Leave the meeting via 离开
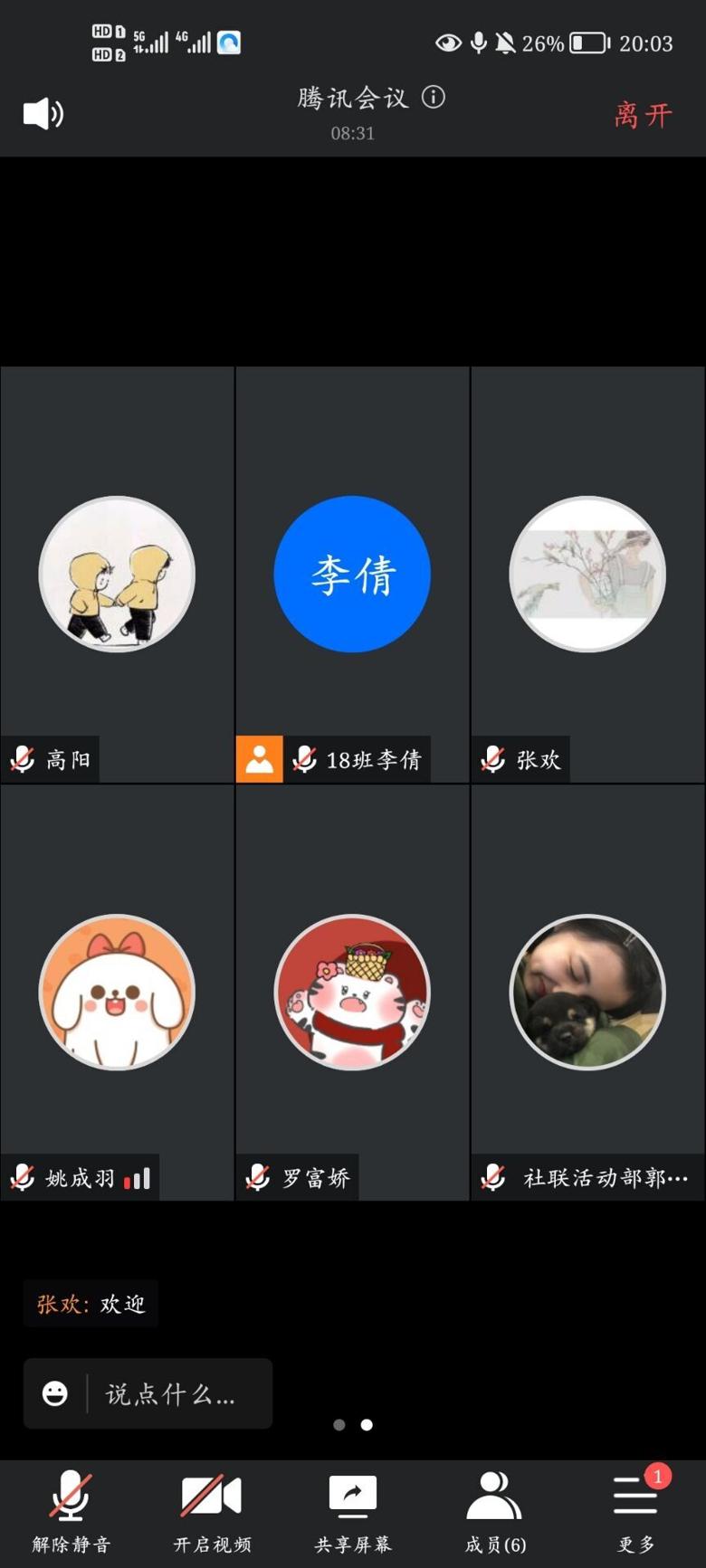This screenshot has height=1568, width=706. pos(643,115)
